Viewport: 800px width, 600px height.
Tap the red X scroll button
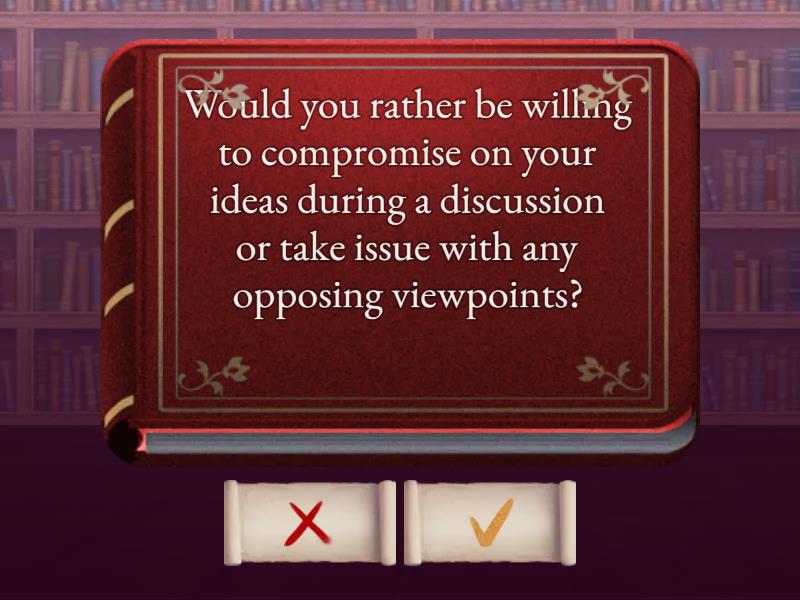point(309,522)
